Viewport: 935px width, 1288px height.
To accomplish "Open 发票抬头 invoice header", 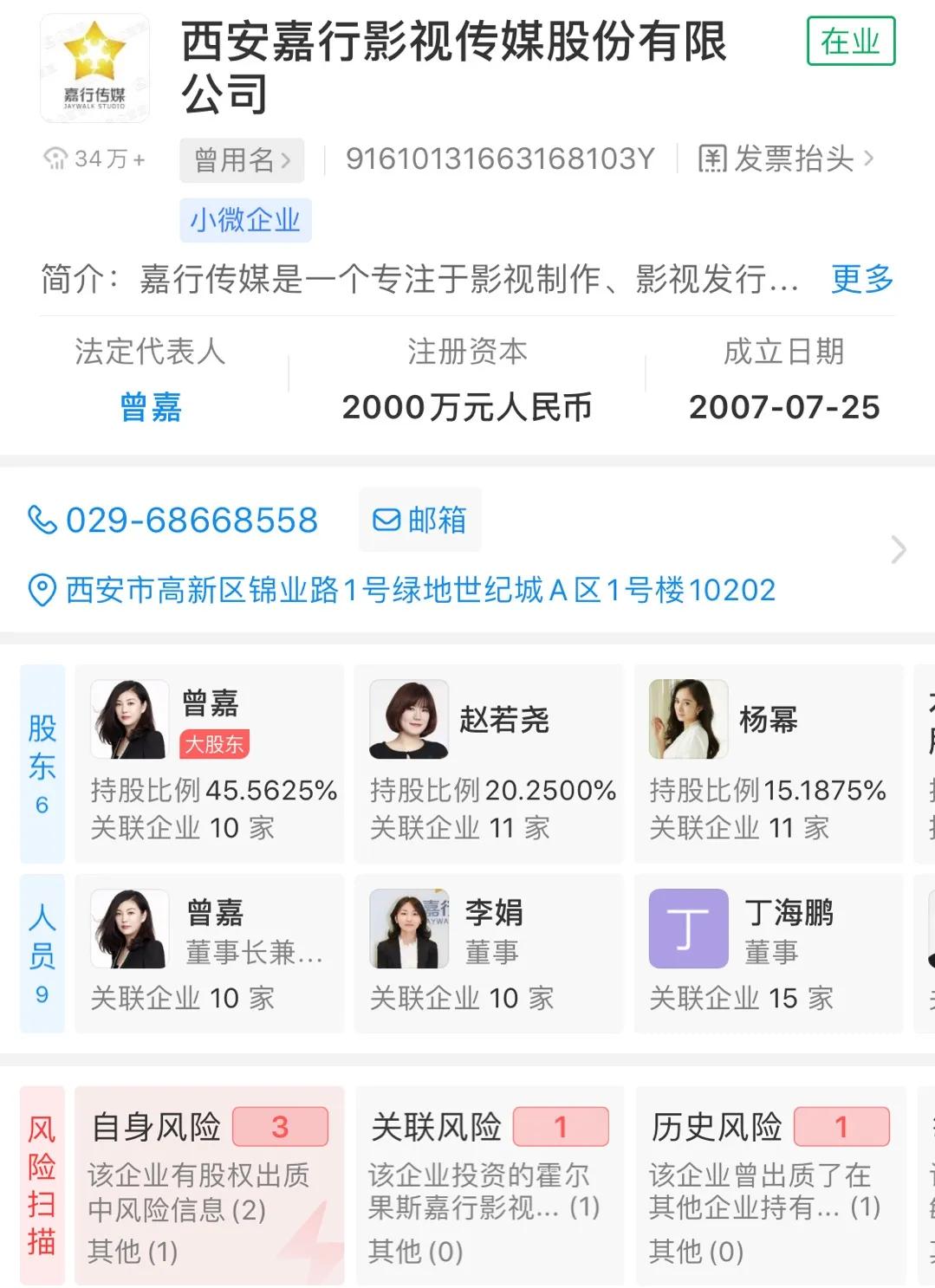I will point(785,159).
